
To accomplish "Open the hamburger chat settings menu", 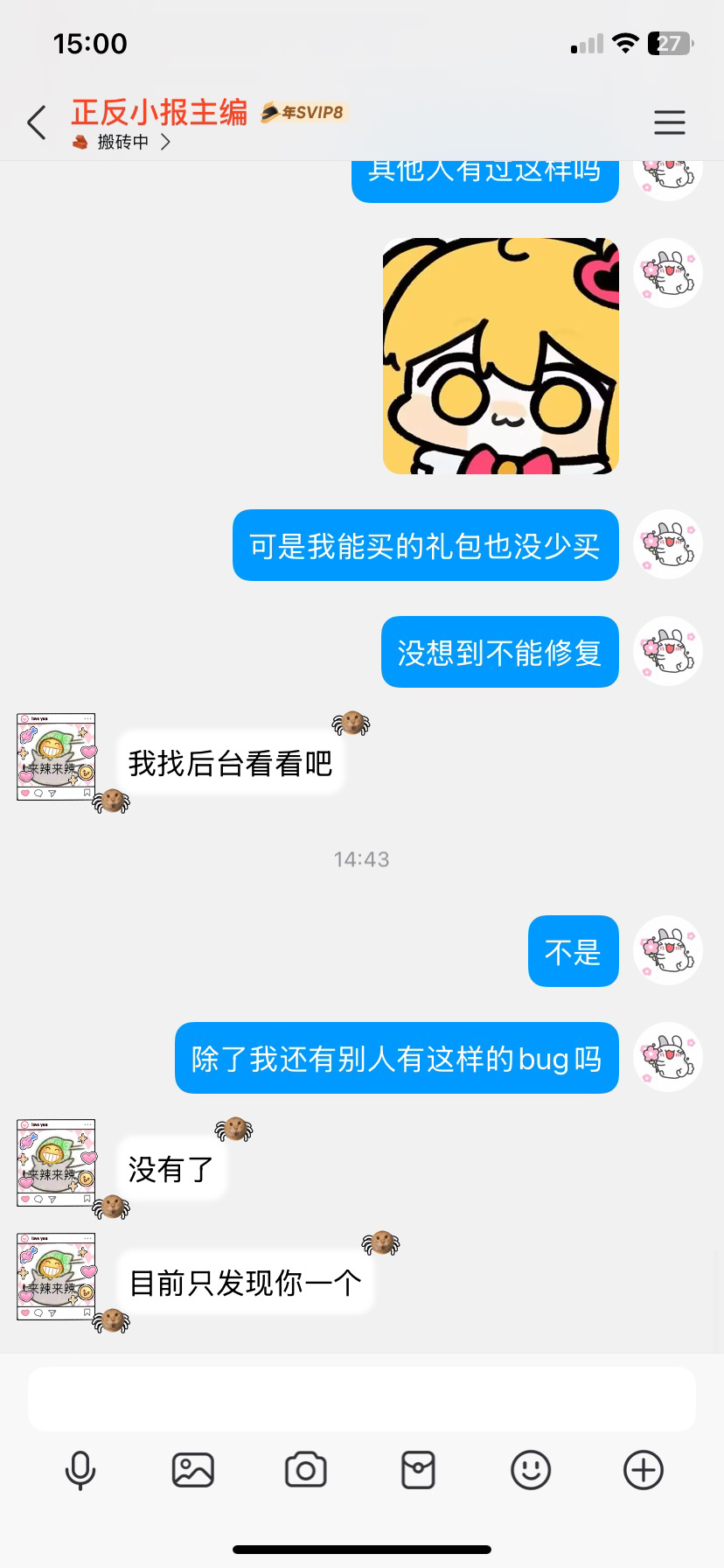I will pos(670,122).
